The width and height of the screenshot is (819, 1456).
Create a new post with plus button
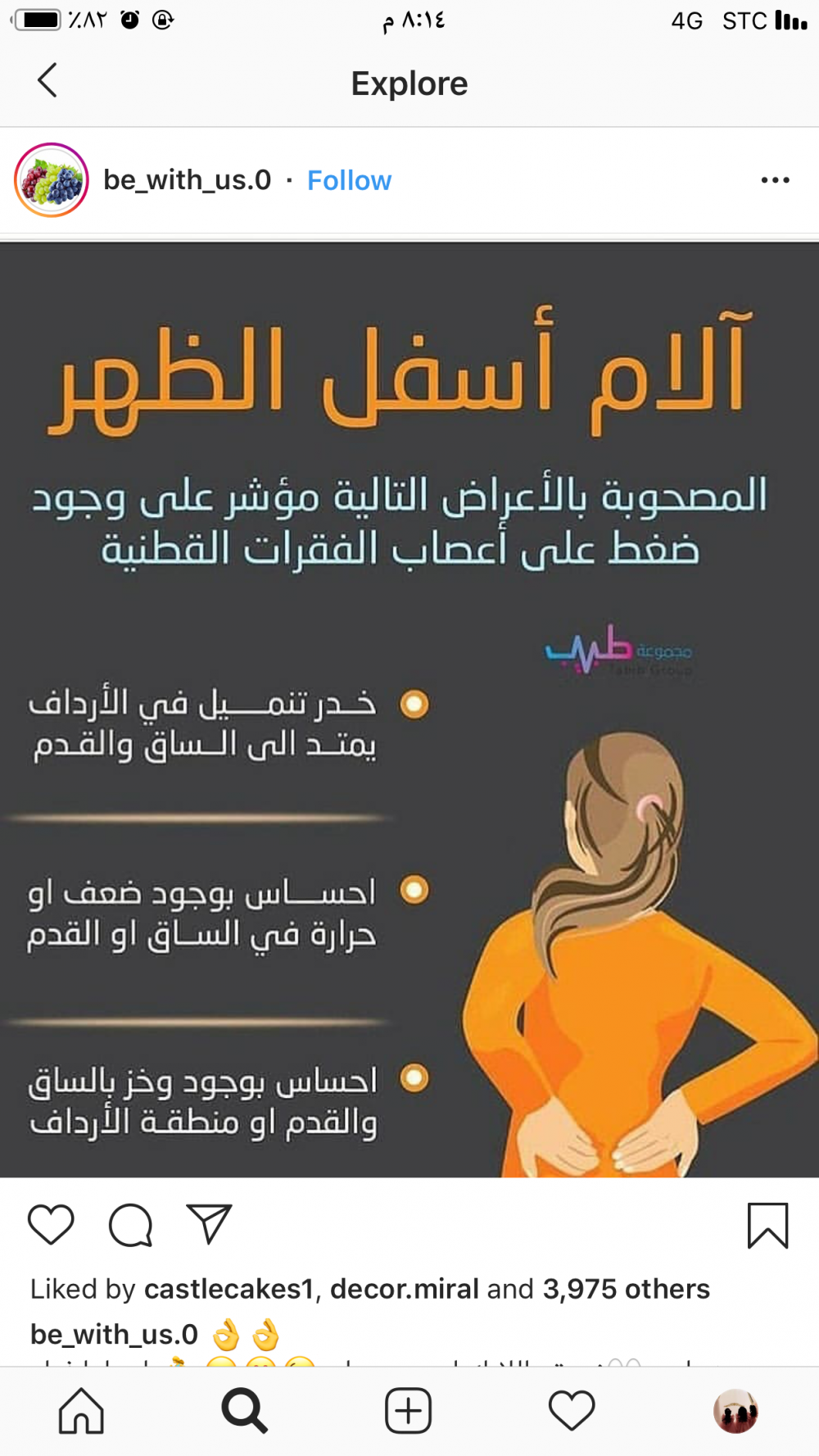(408, 1411)
